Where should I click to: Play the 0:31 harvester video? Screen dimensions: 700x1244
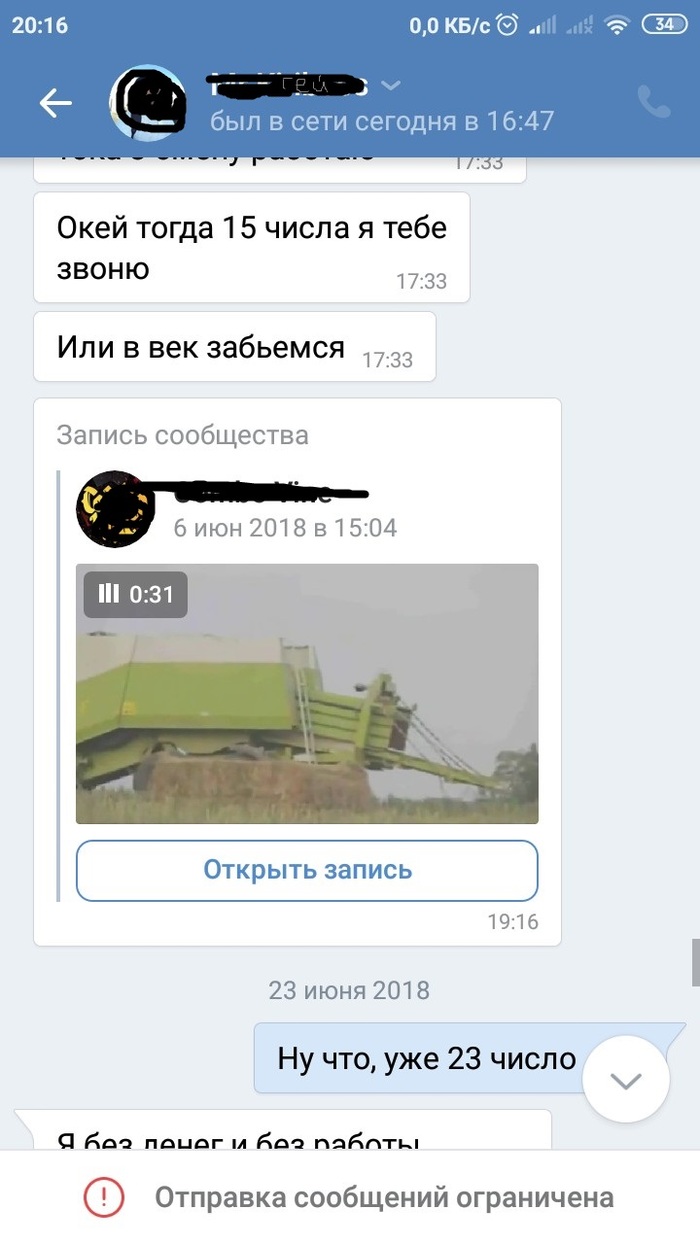click(x=307, y=693)
